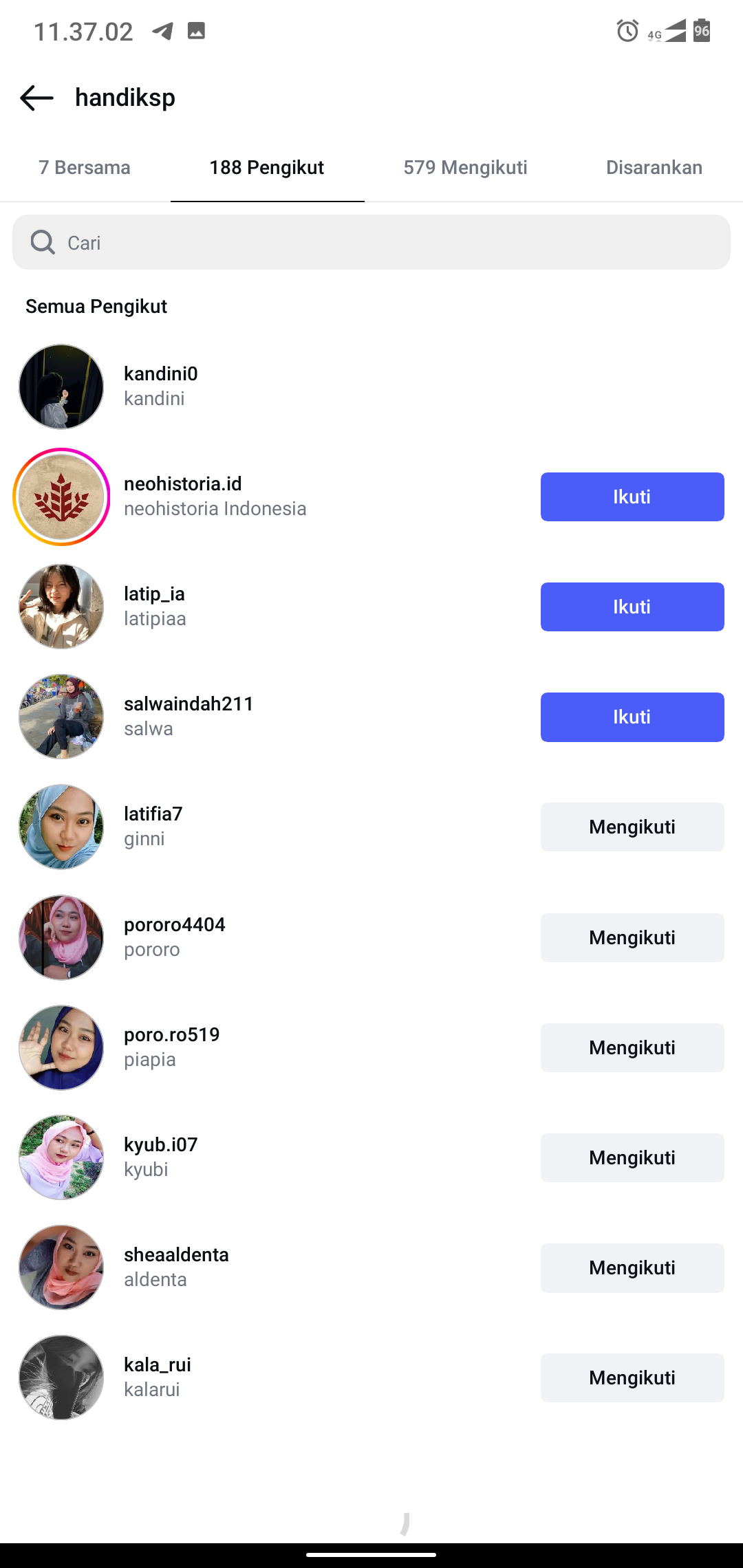The width and height of the screenshot is (743, 1568).
Task: Tap Mengikuti button beside sheaaldenta
Action: click(x=632, y=1267)
